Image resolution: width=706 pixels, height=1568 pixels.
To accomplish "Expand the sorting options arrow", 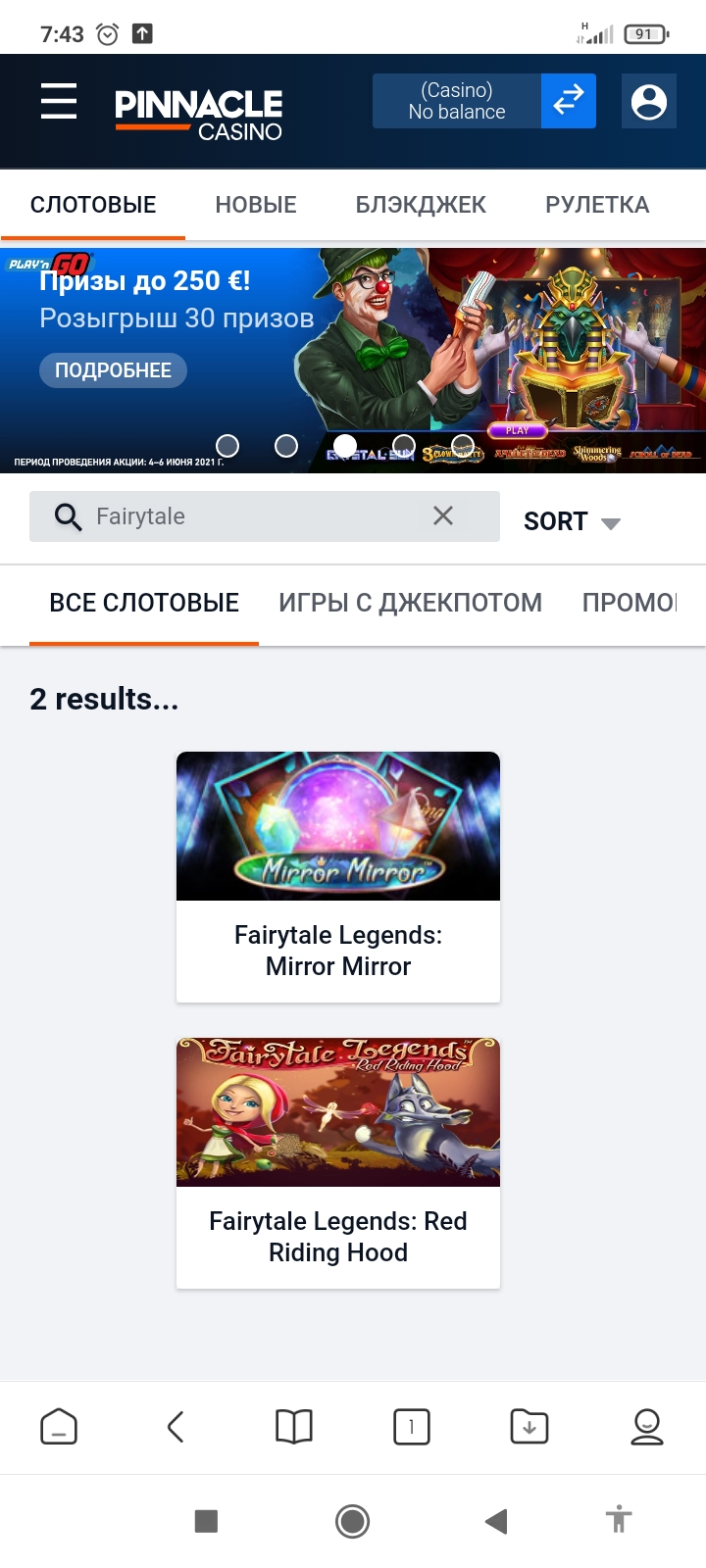I will 610,522.
